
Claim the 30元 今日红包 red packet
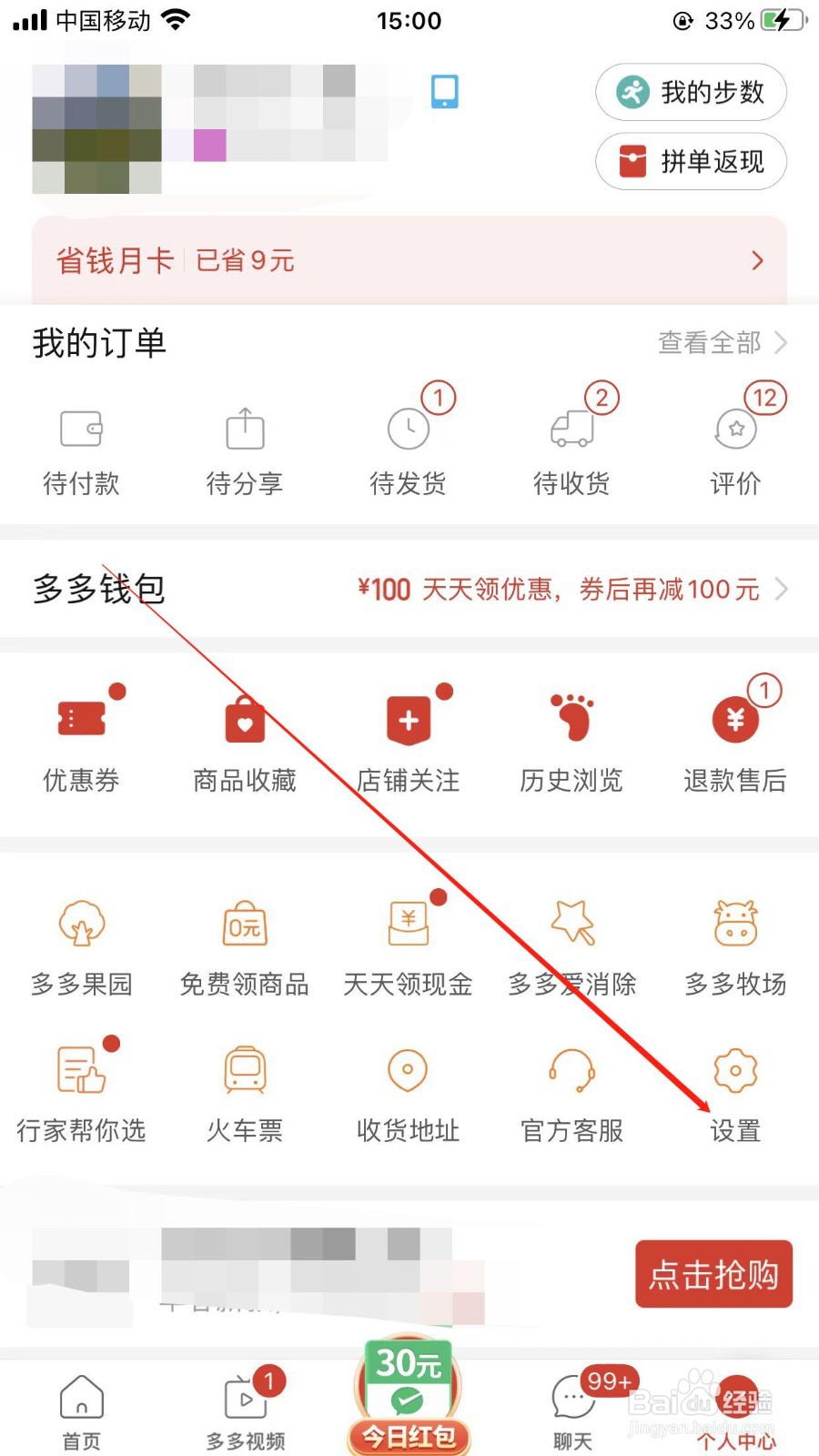408,1392
